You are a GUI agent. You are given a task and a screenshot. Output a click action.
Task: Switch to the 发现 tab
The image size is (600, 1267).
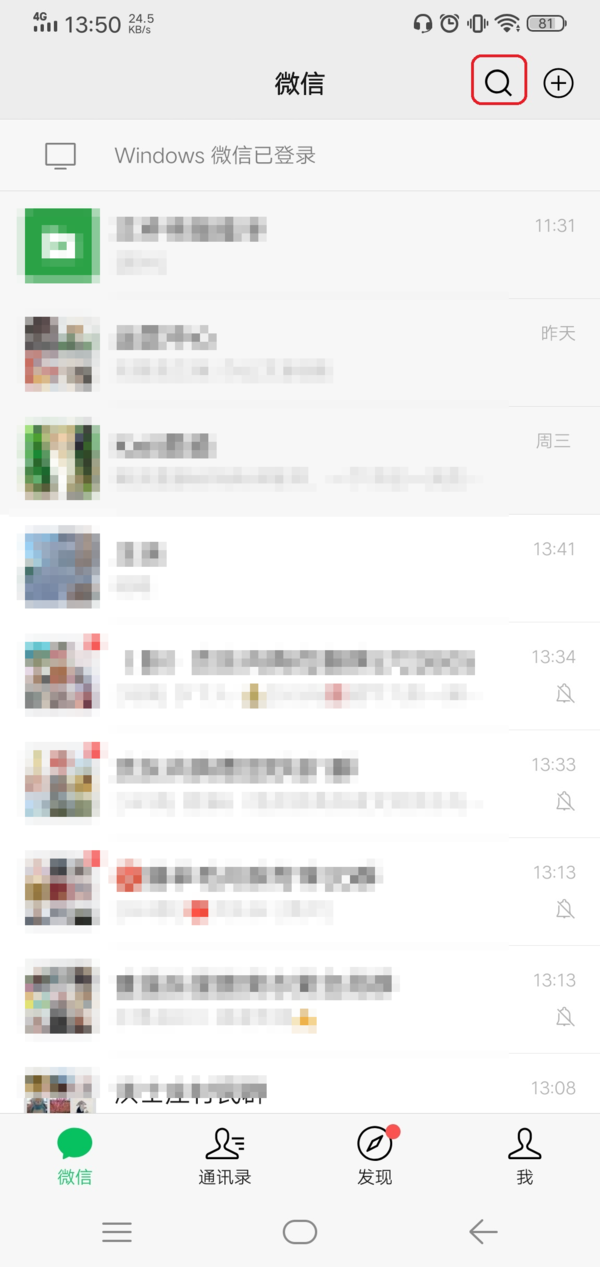[x=375, y=1156]
